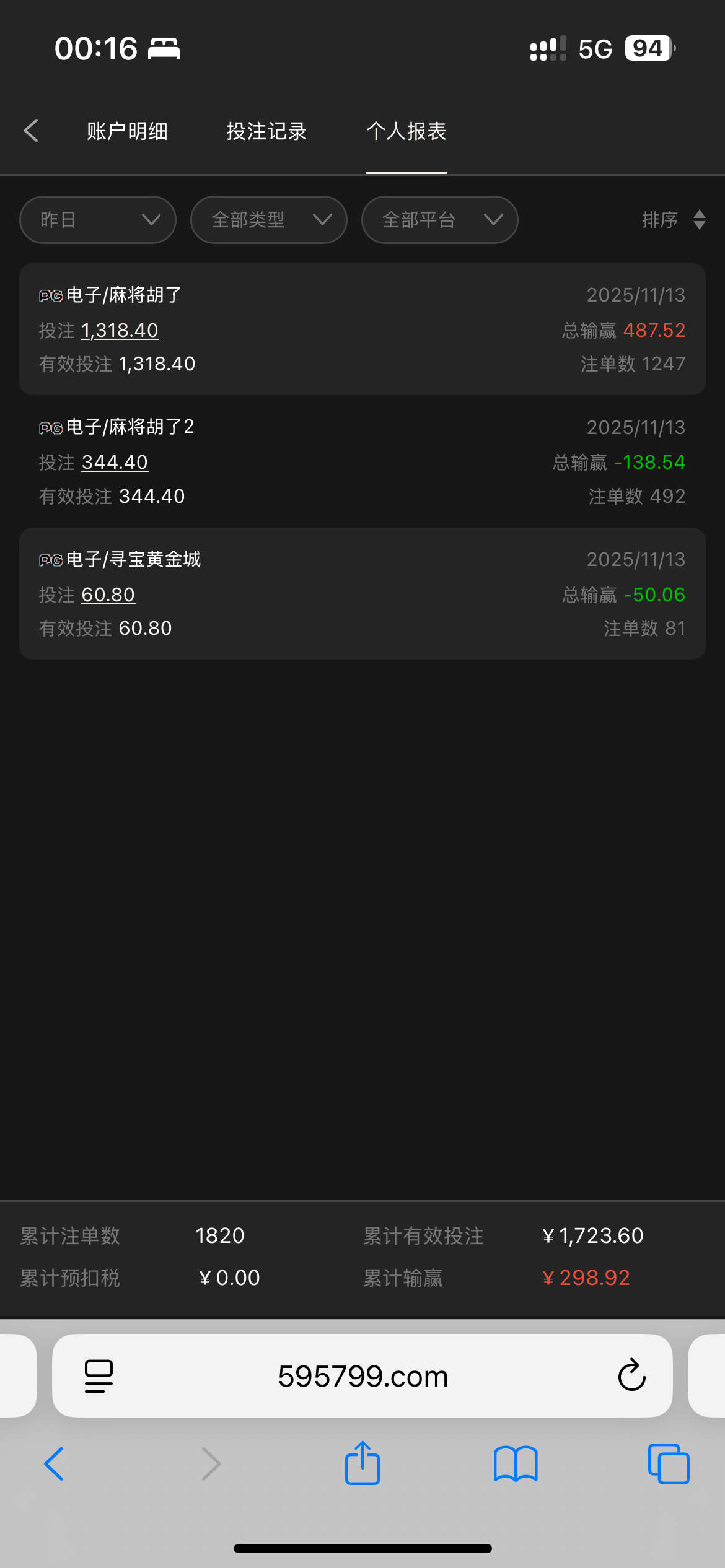725x1568 pixels.
Task: Reload the page in Safari
Action: (x=631, y=1375)
